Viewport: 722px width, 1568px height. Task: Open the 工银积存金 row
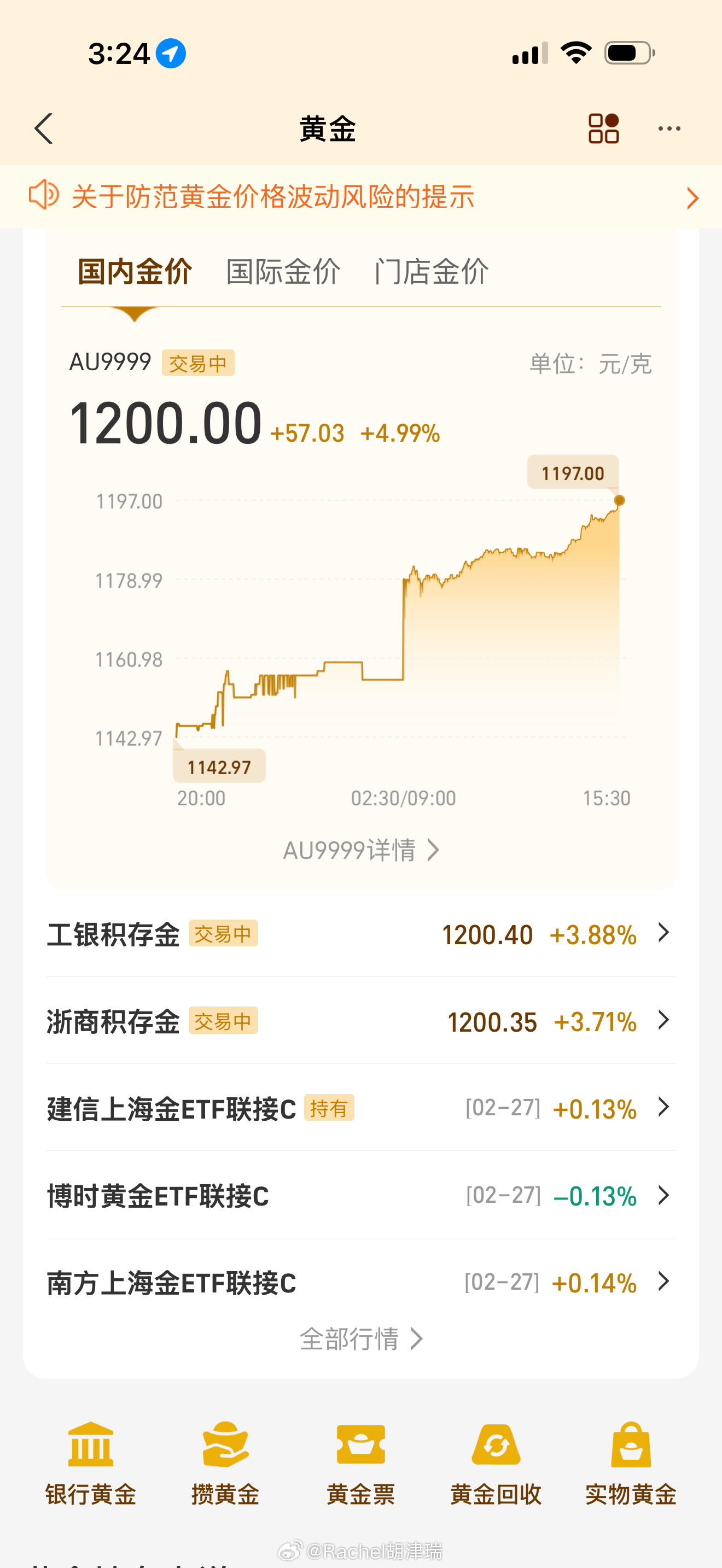[x=361, y=934]
